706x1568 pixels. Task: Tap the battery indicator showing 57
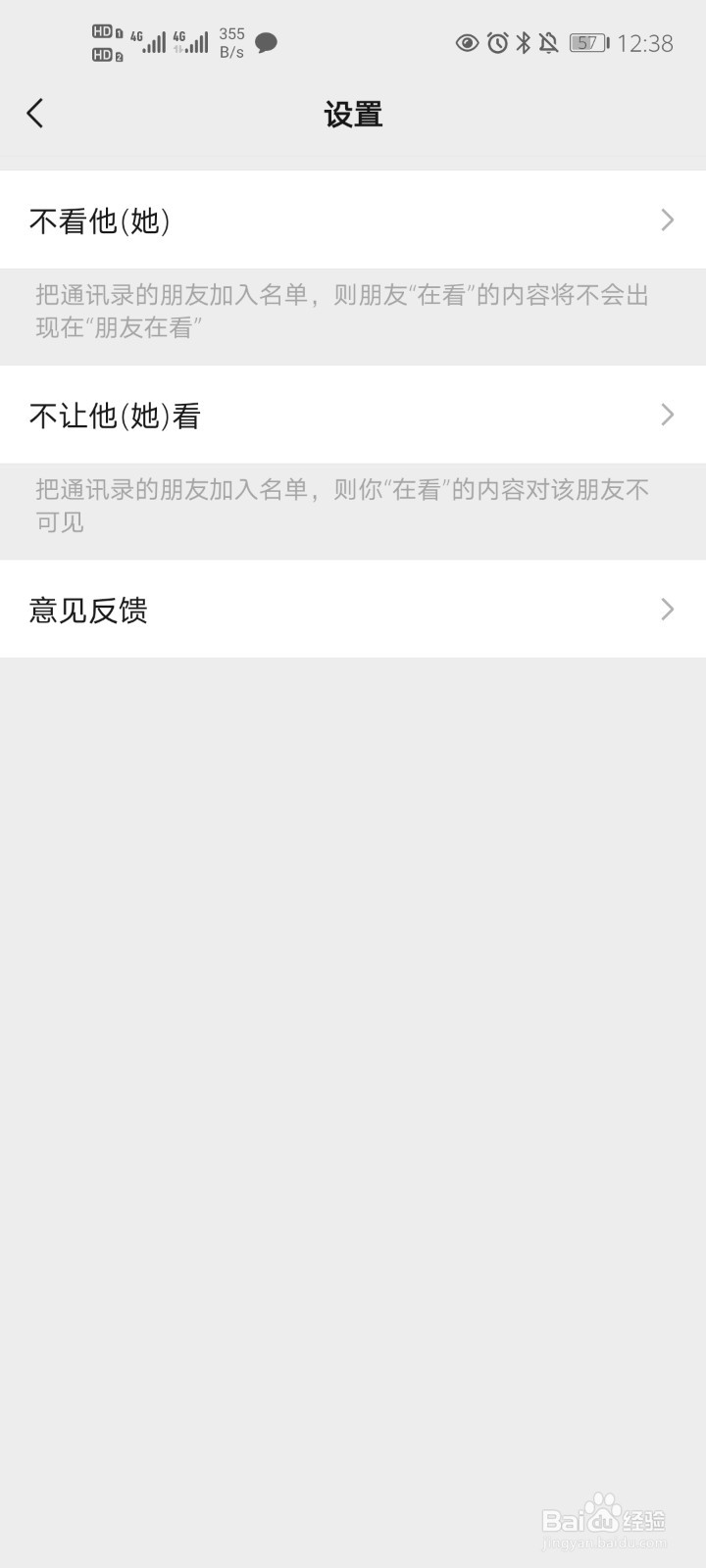tap(586, 43)
